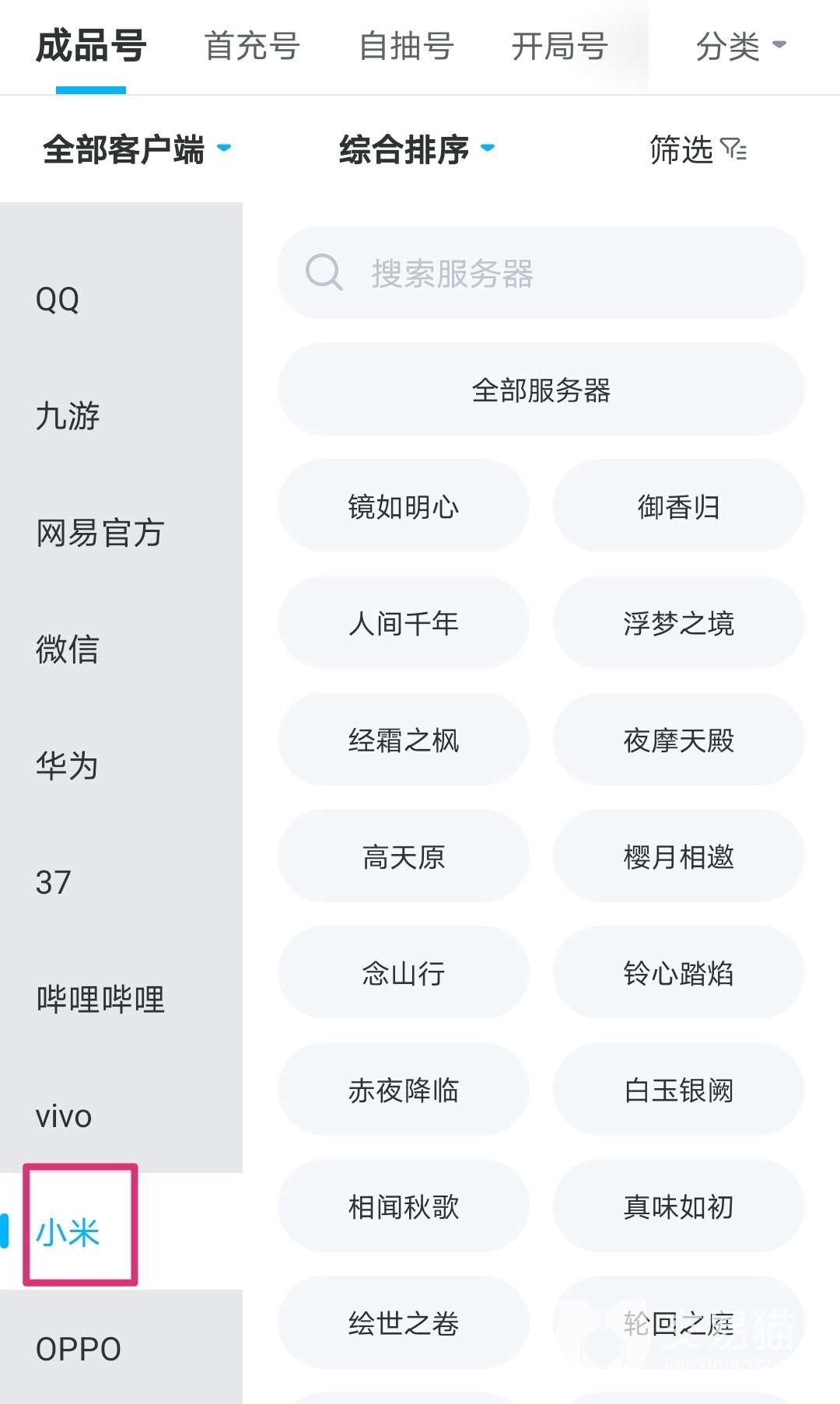The height and width of the screenshot is (1404, 840).
Task: Choose the 网易官方 client
Action: [x=100, y=533]
